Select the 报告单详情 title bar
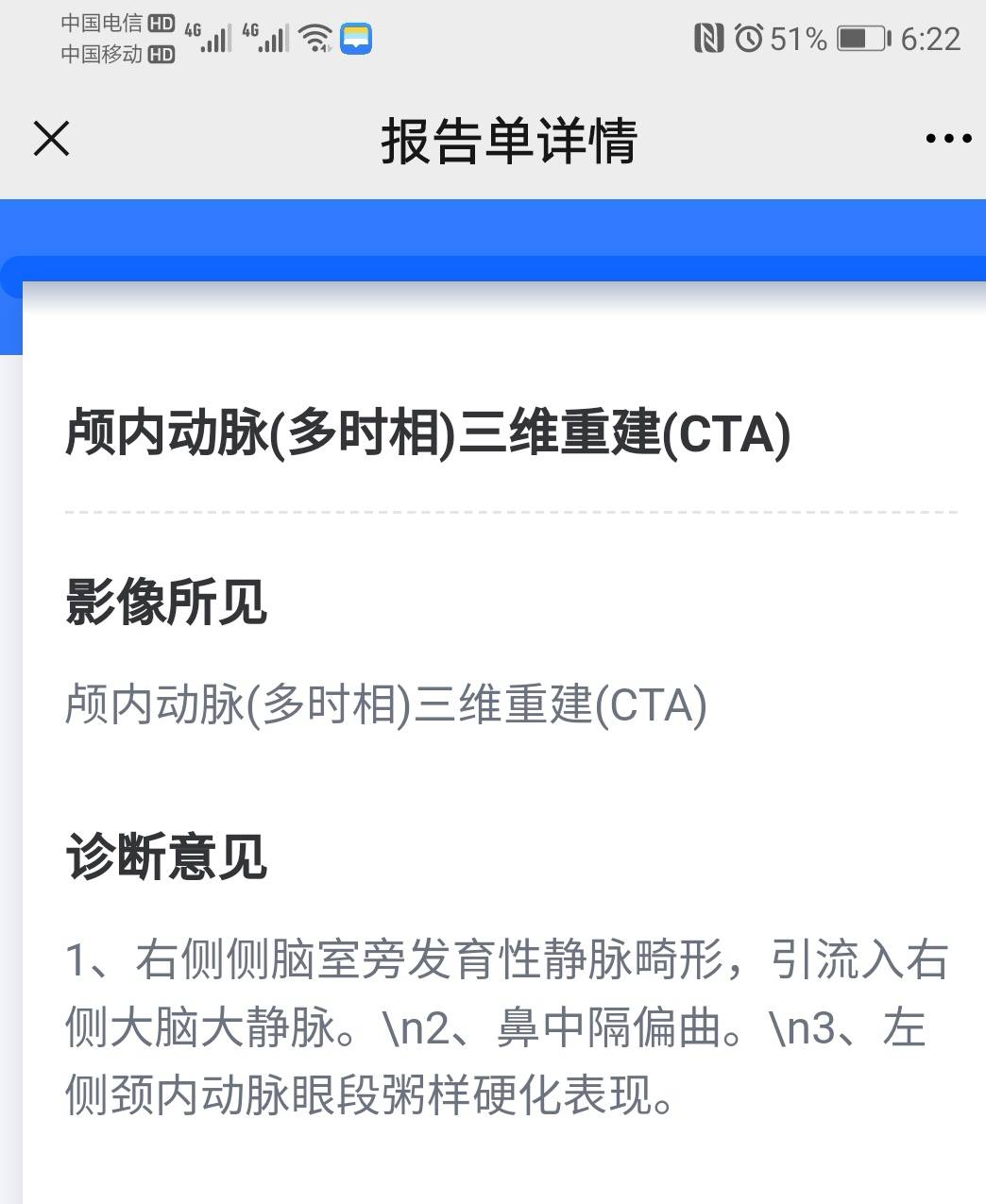Screen dimensions: 986x1204 (510, 139)
